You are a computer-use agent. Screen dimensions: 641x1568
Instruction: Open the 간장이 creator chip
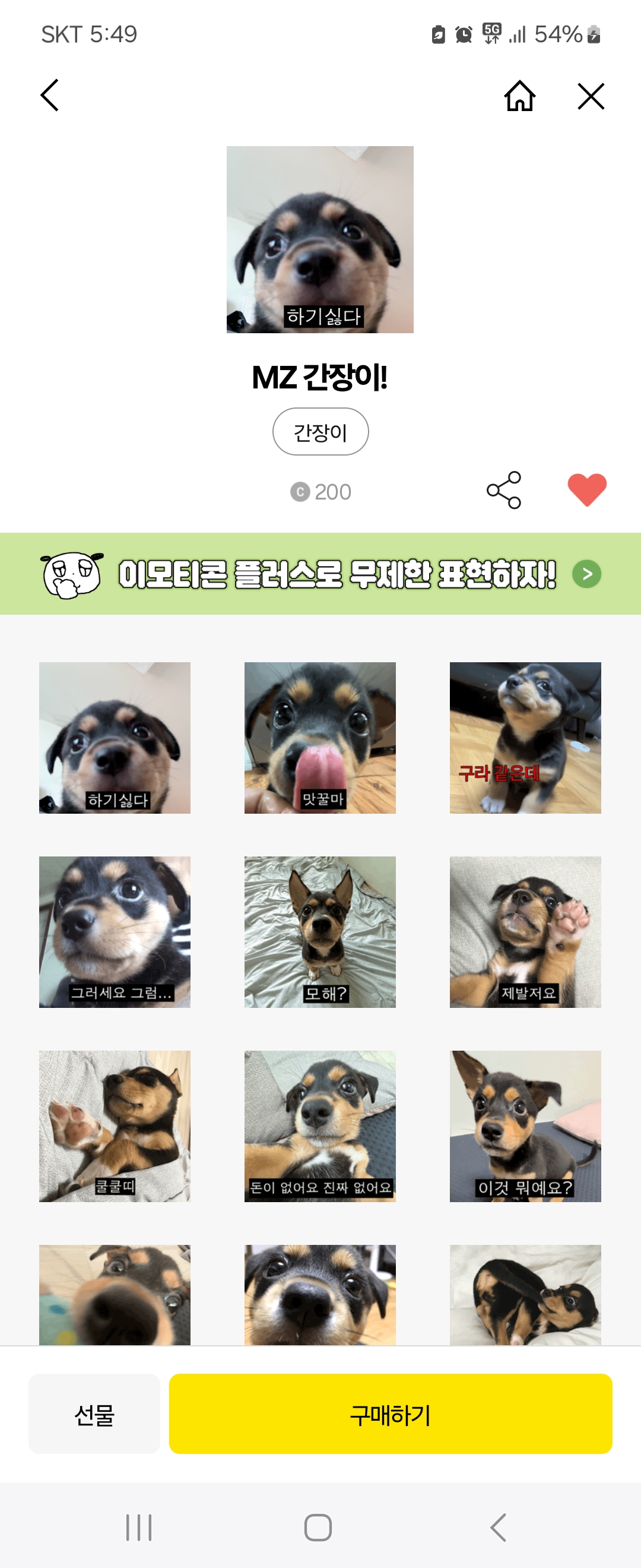(x=320, y=432)
